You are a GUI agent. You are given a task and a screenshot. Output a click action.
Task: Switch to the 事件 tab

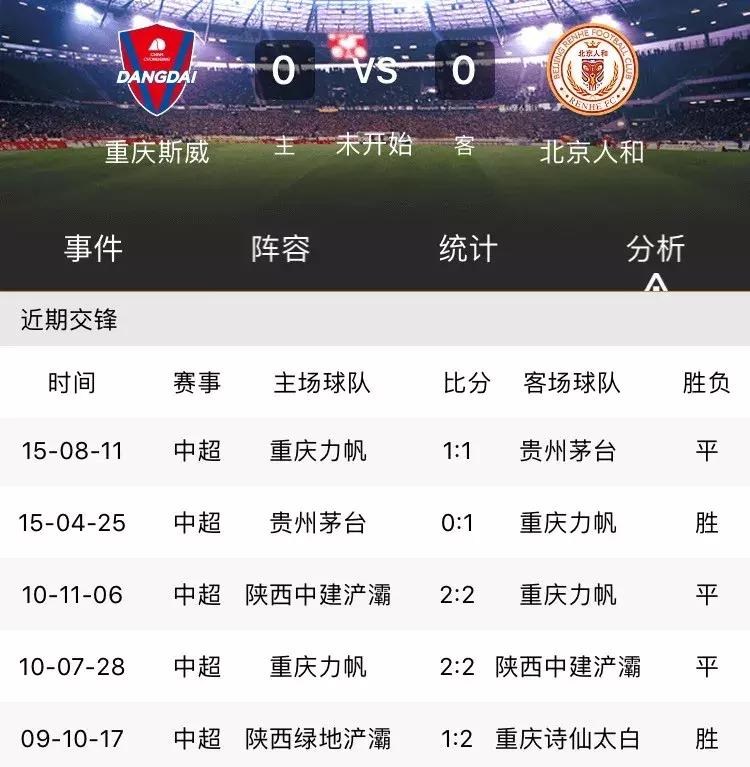pos(93,248)
